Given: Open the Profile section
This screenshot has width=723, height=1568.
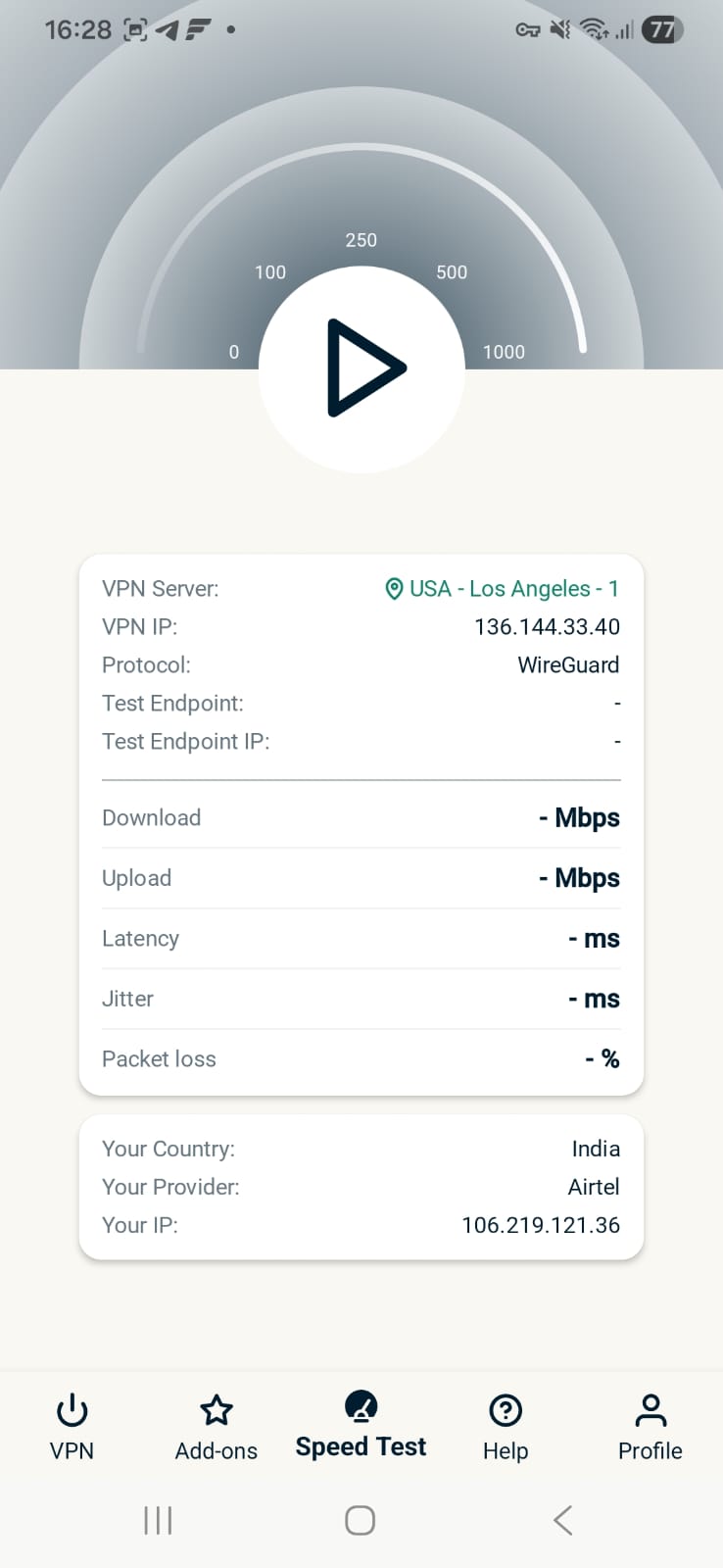Looking at the screenshot, I should click(650, 1426).
